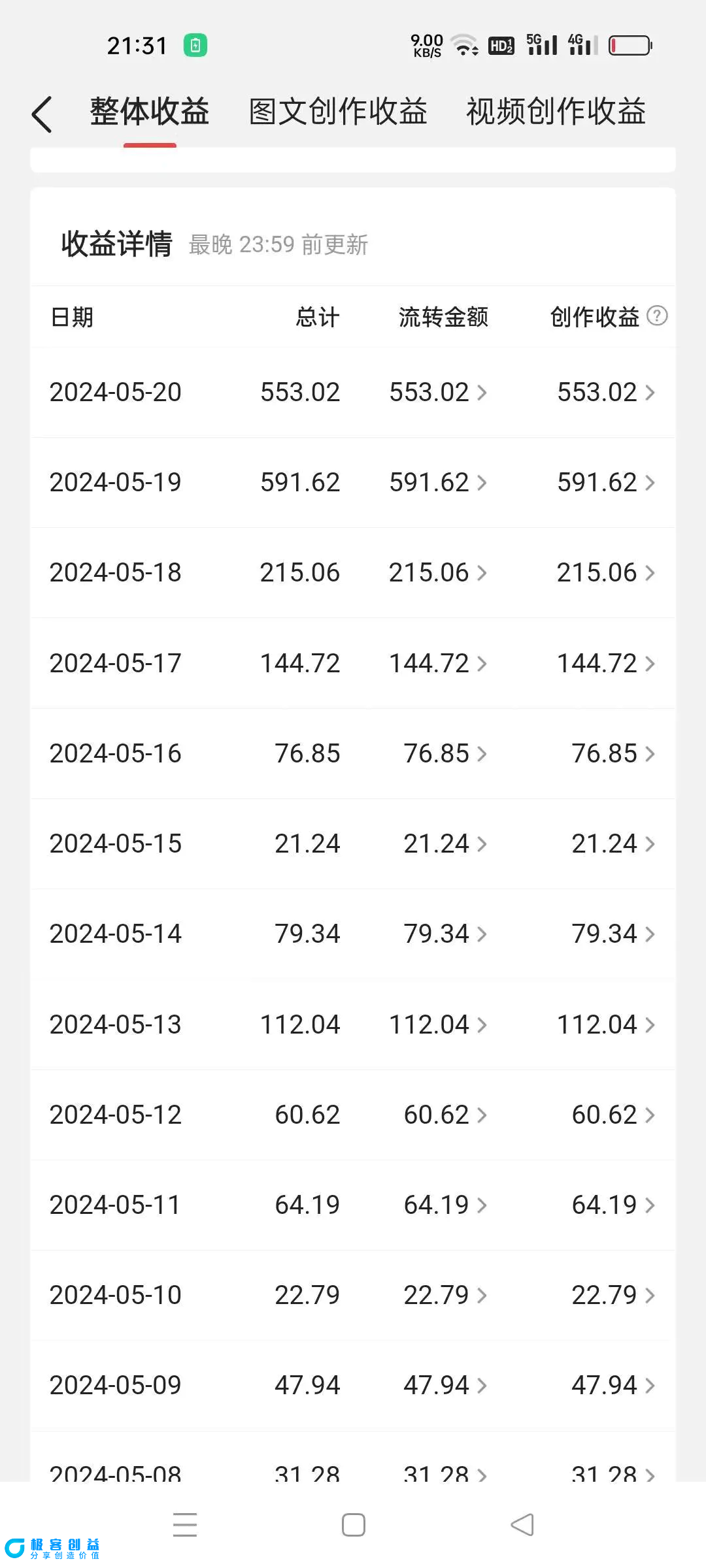
Task: Open 创作收益 79.34 for 2024-05-14
Action: (613, 934)
